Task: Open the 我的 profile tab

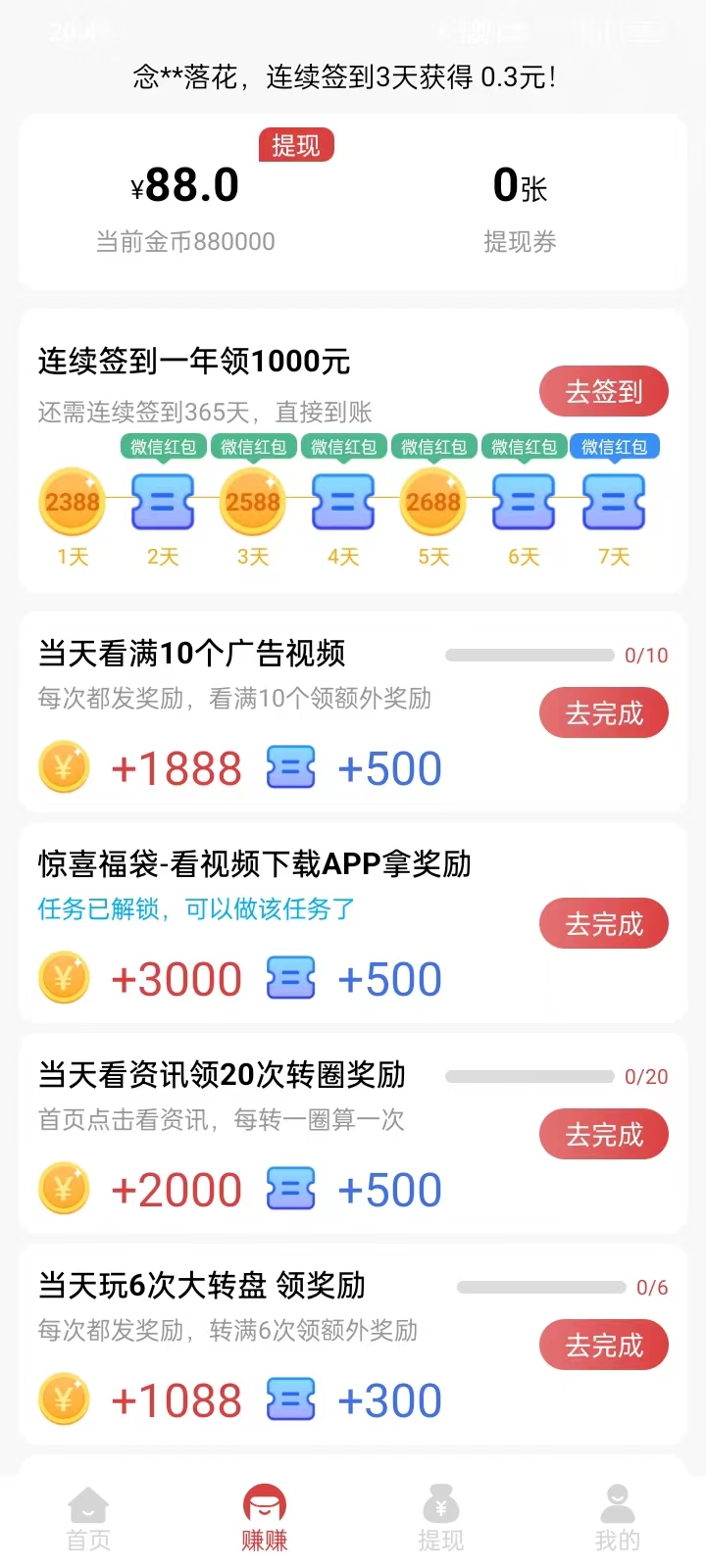Action: [617, 1519]
